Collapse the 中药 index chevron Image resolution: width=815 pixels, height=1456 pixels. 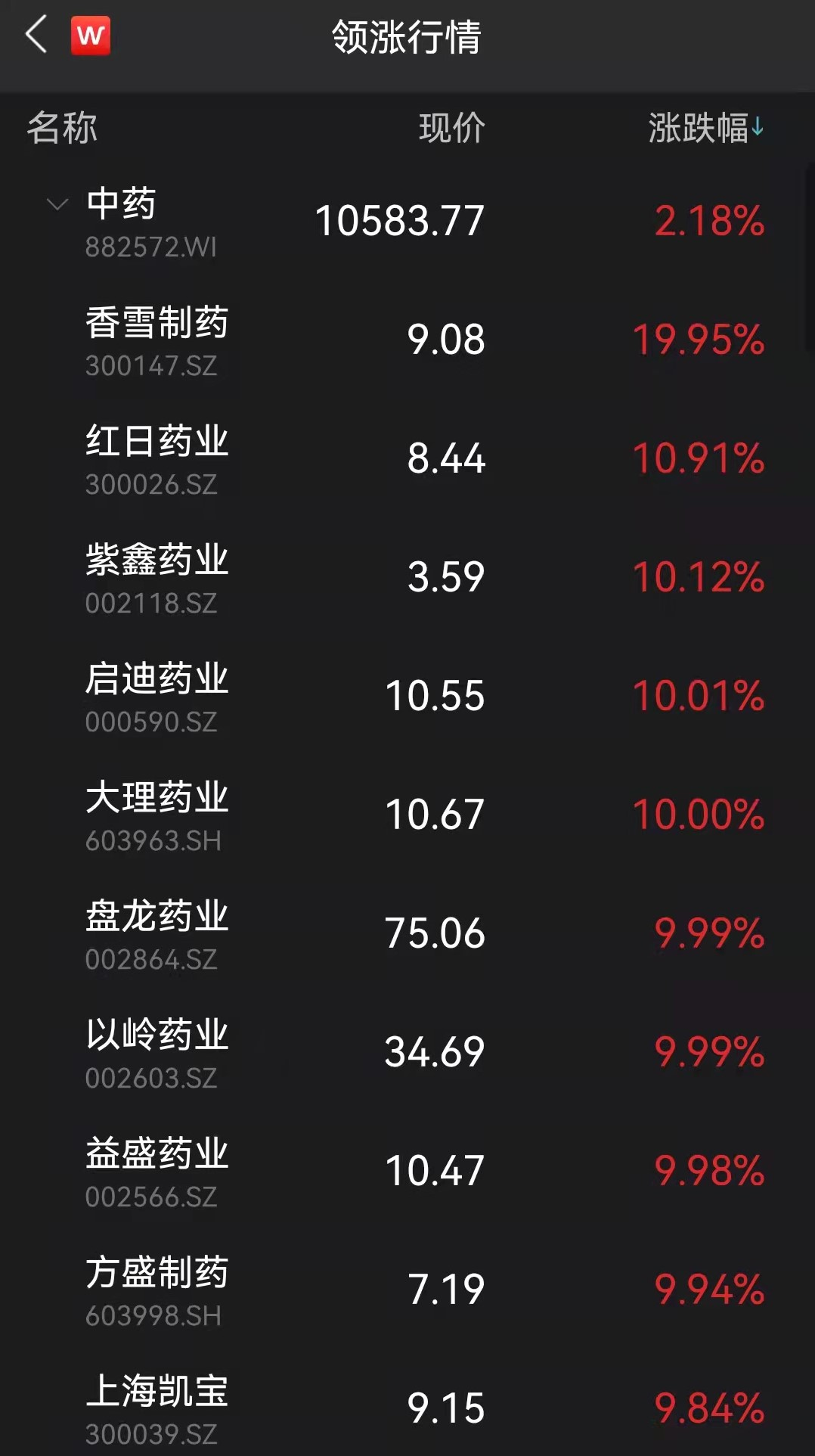(57, 204)
